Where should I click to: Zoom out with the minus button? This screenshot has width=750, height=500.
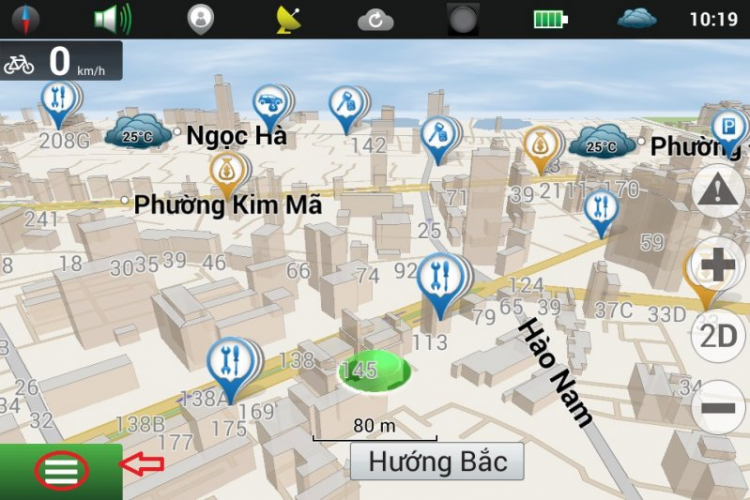pyautogui.click(x=718, y=407)
